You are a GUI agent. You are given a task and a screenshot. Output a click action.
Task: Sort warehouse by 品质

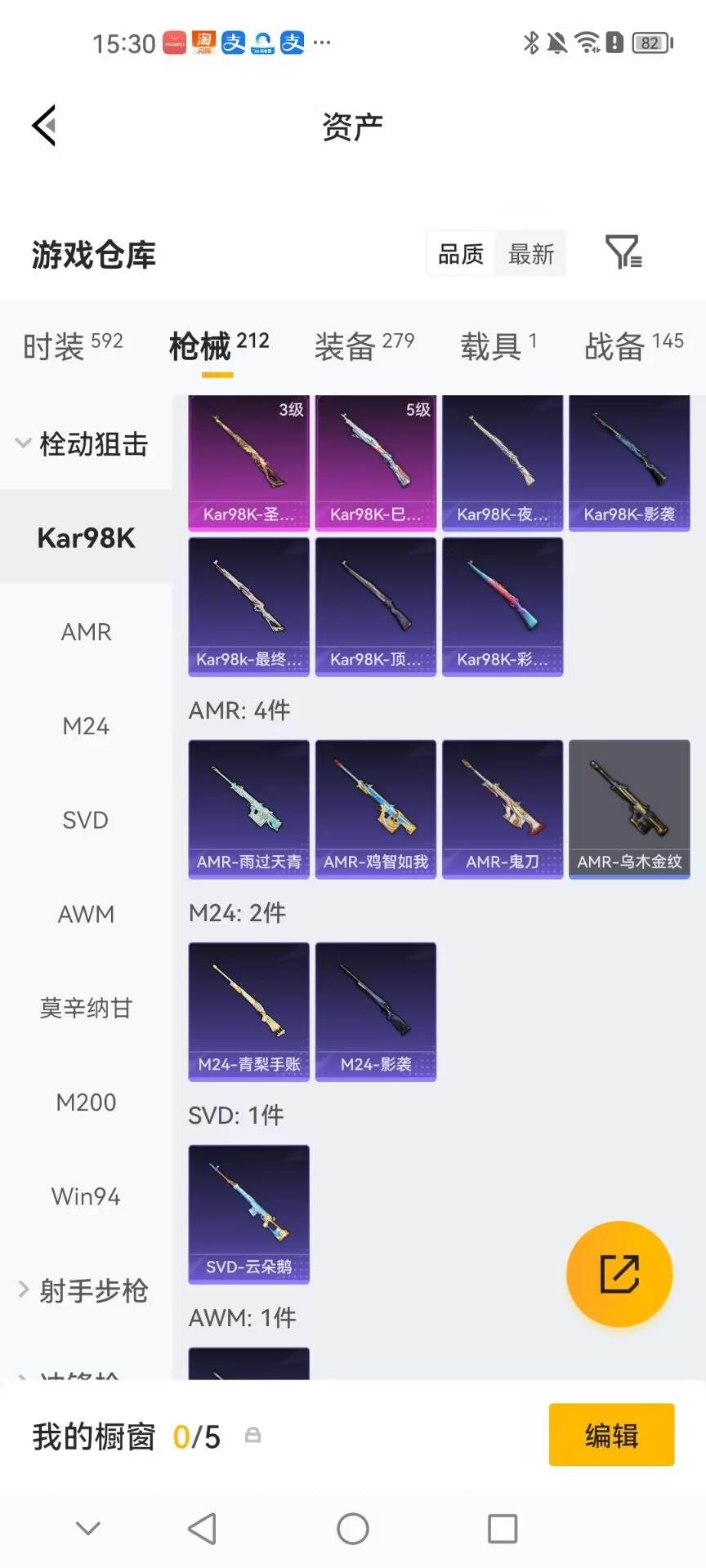click(x=461, y=254)
